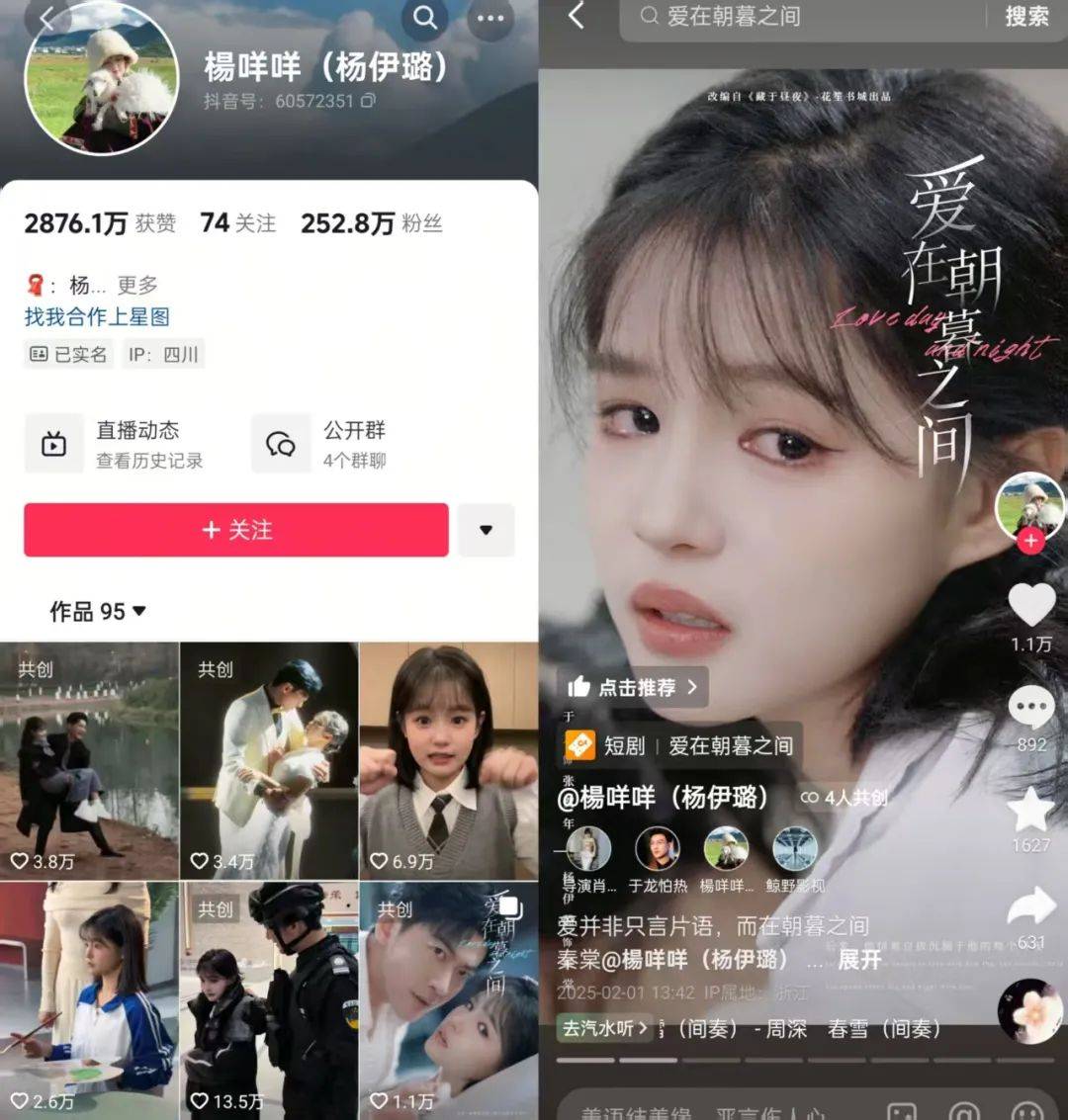Open the video thumbnail with 3.8万 likes
The image size is (1068, 1120).
tap(89, 759)
